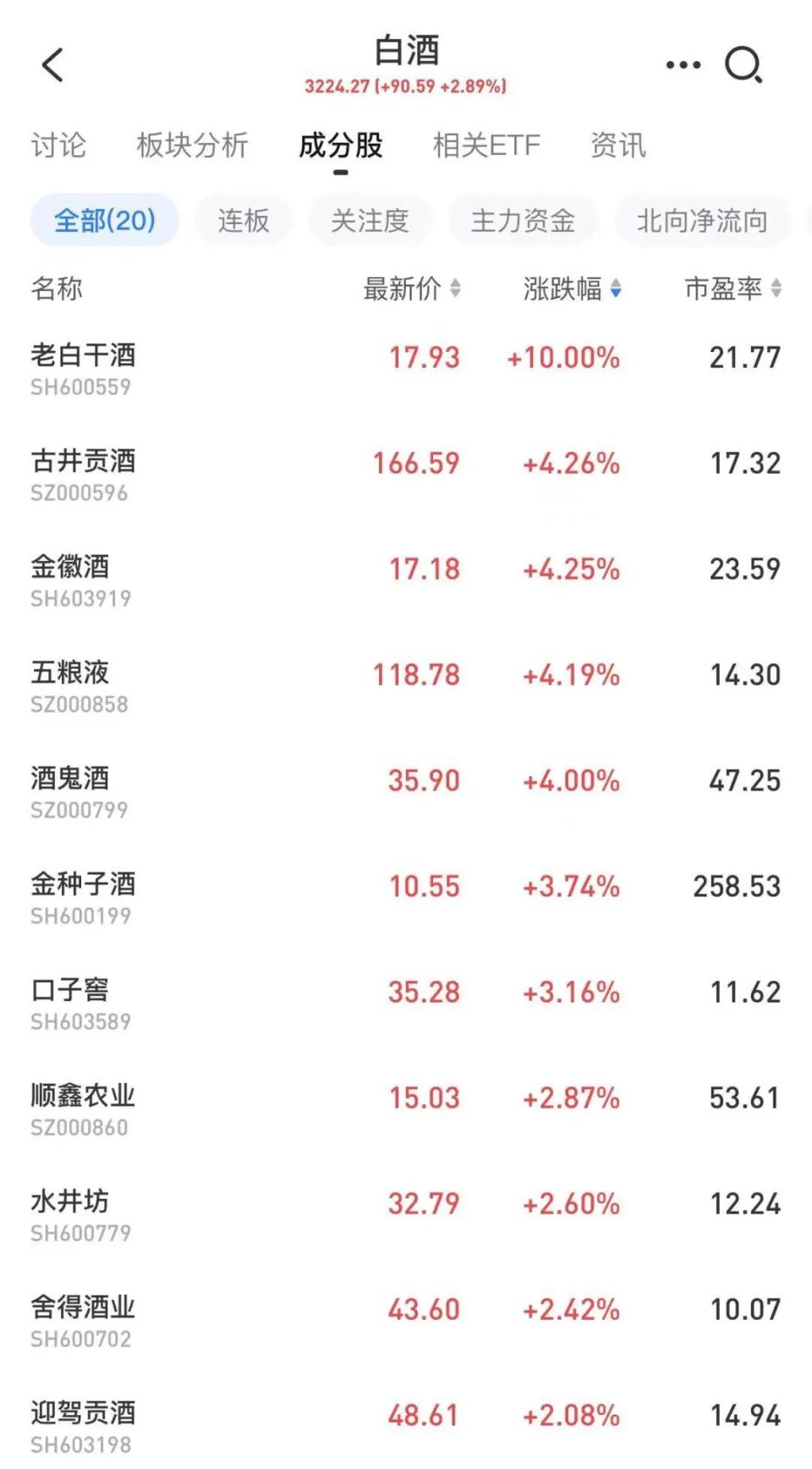
Task: Click the 北向净流向 filter option
Action: click(x=702, y=219)
